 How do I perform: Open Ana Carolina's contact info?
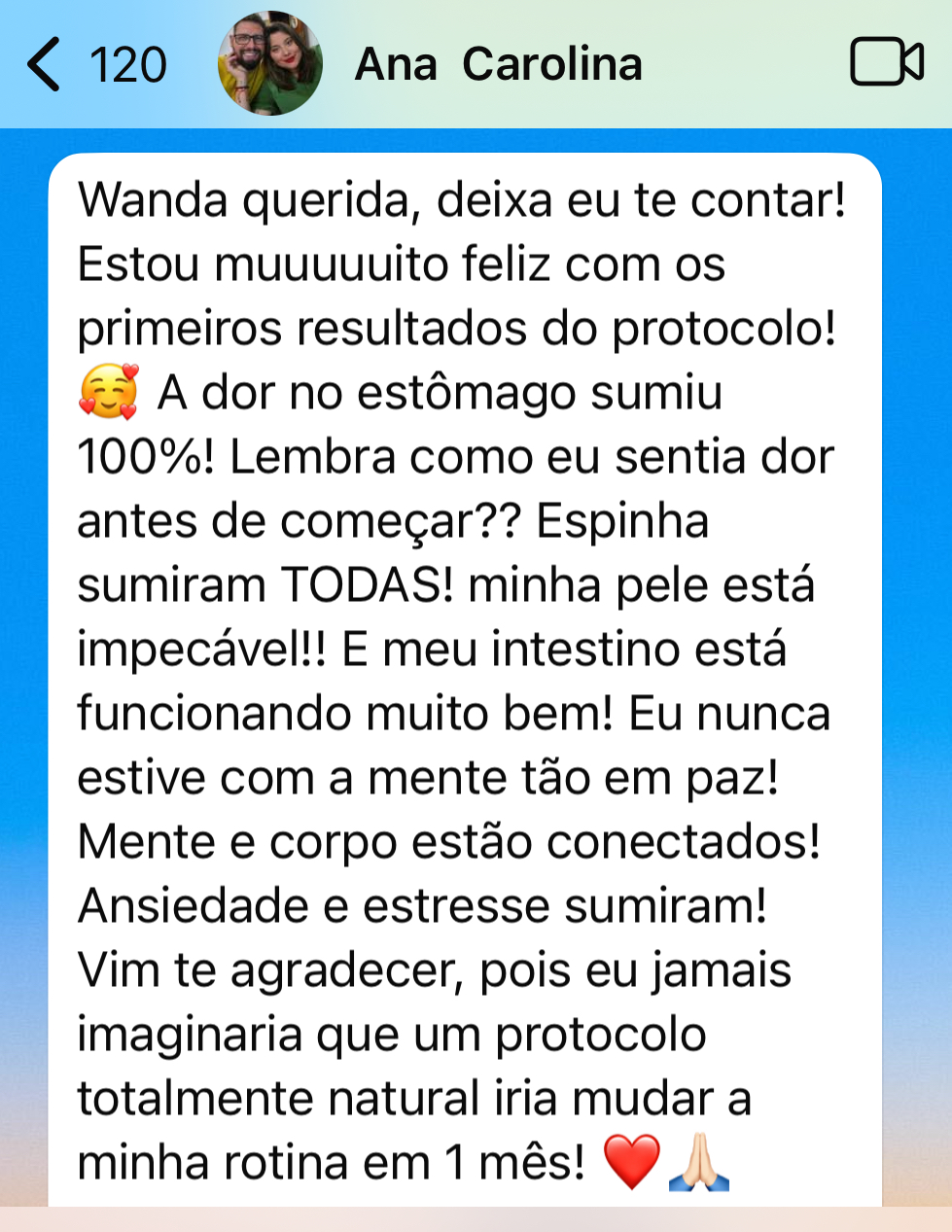click(x=498, y=65)
